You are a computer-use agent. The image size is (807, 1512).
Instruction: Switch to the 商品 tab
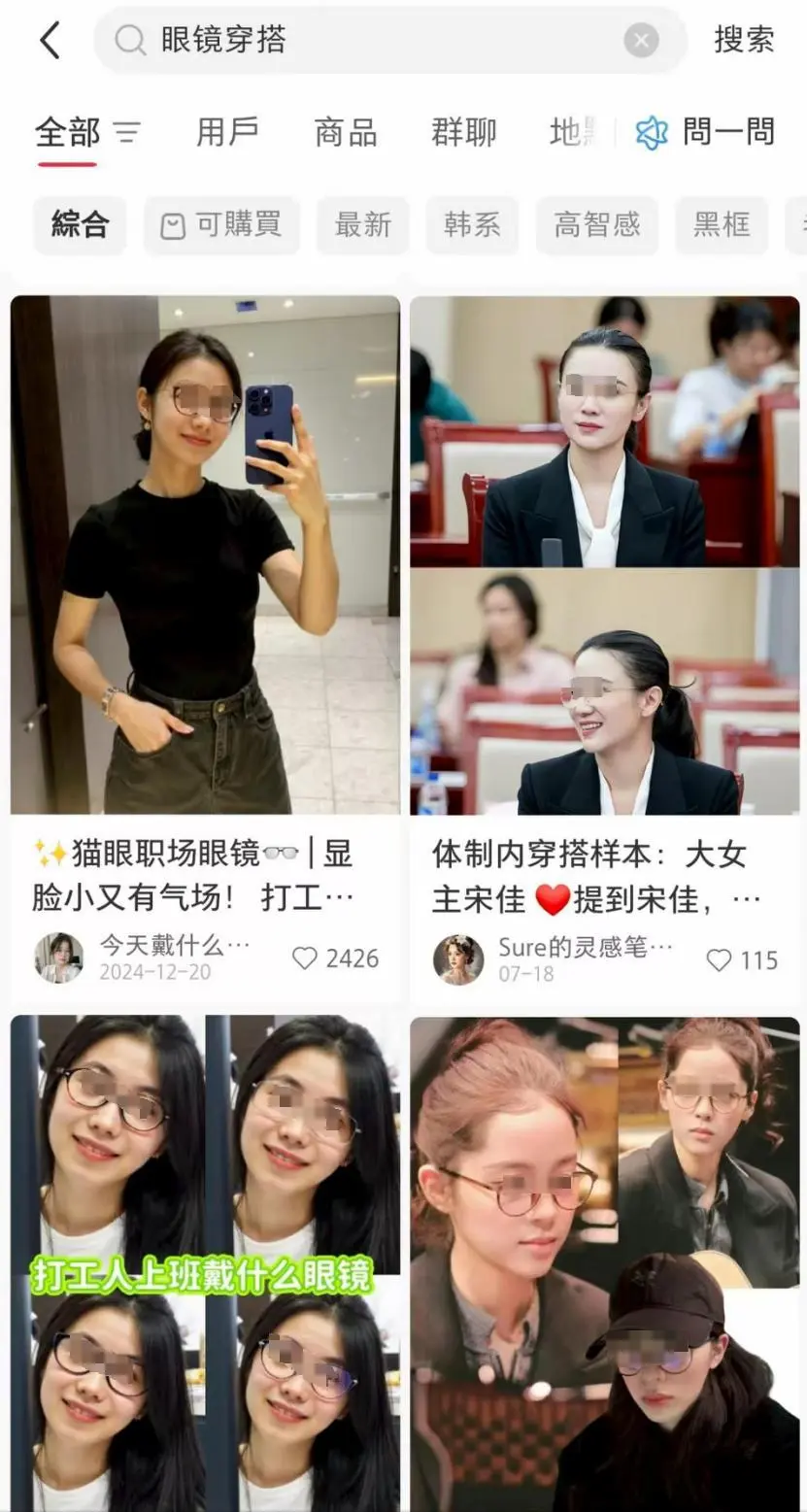pos(346,131)
